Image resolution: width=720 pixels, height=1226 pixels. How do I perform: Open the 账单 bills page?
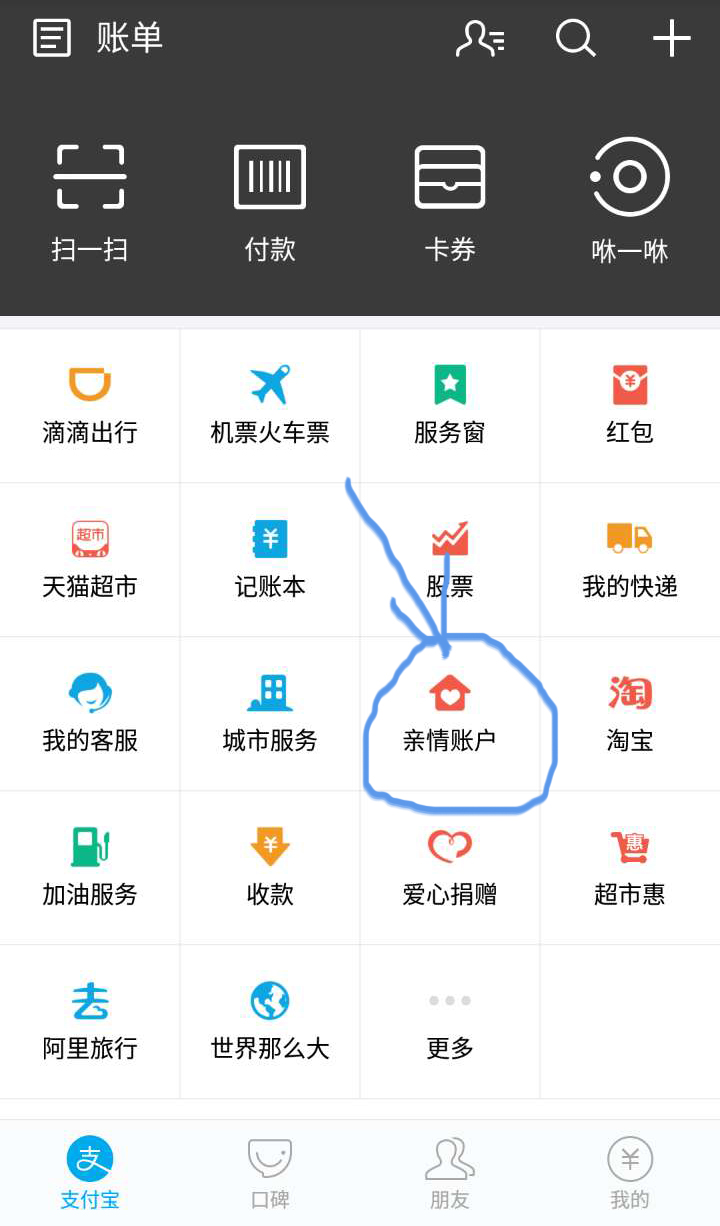tap(97, 39)
